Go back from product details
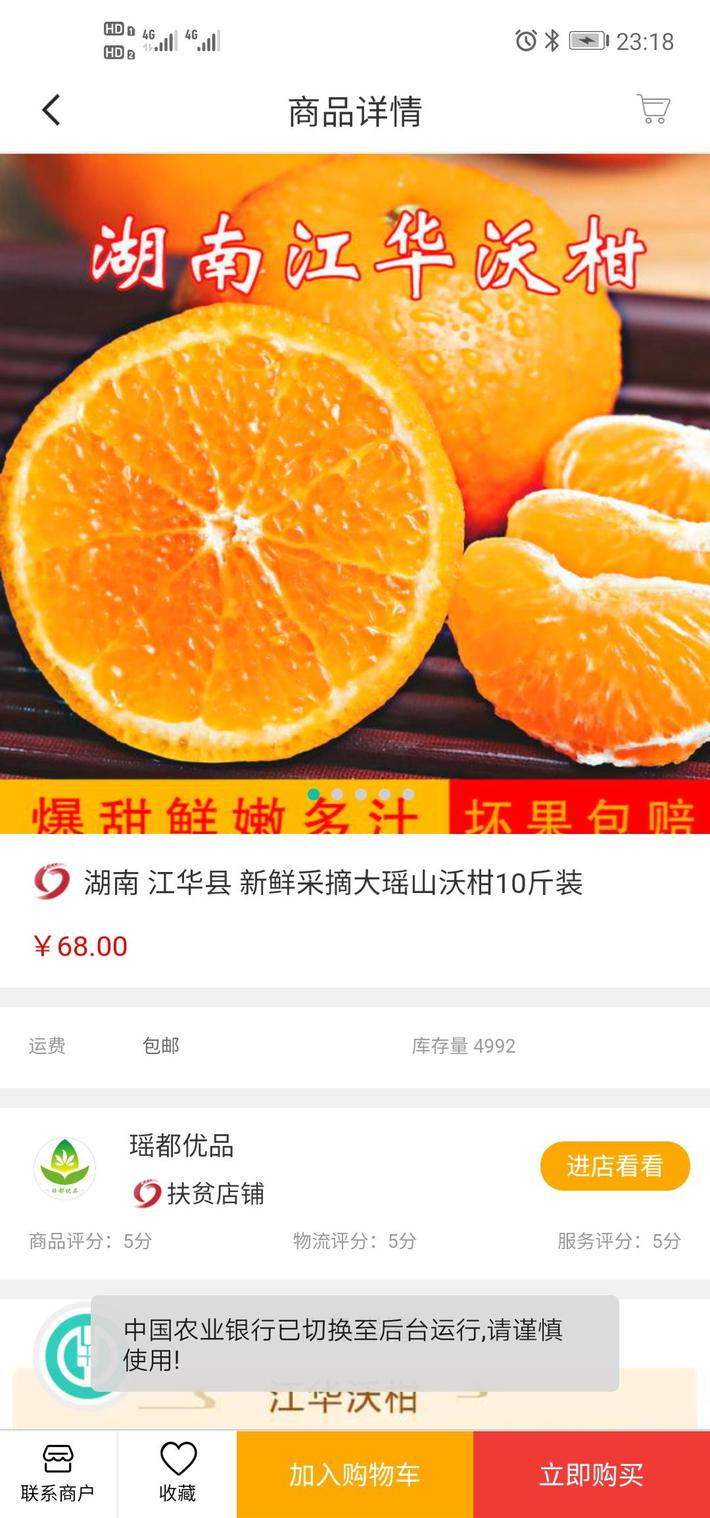This screenshot has height=1518, width=710. [x=51, y=110]
